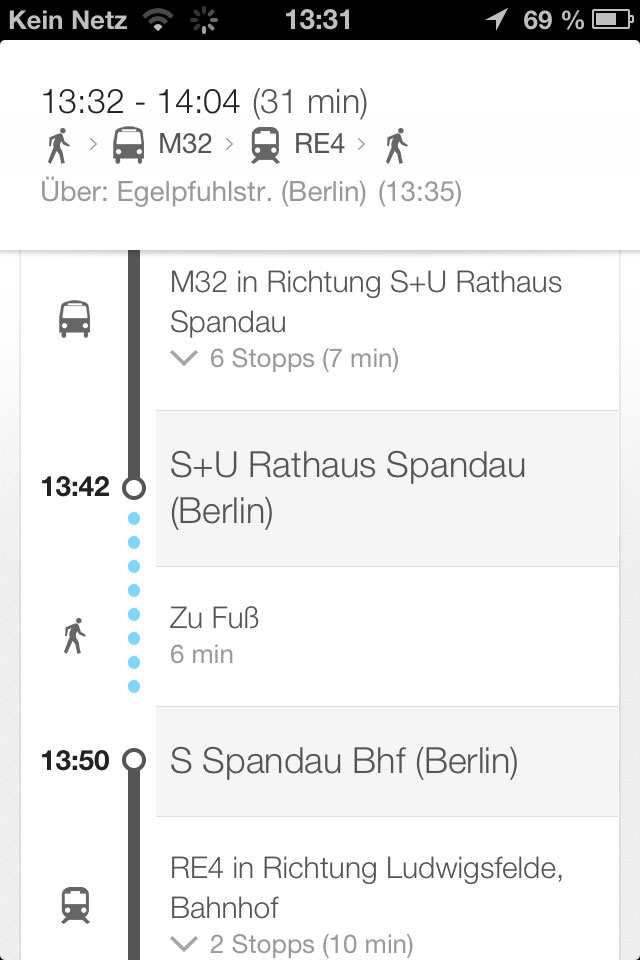640x960 pixels.
Task: Expand the 6 Stopps list for M32
Action: [285, 358]
